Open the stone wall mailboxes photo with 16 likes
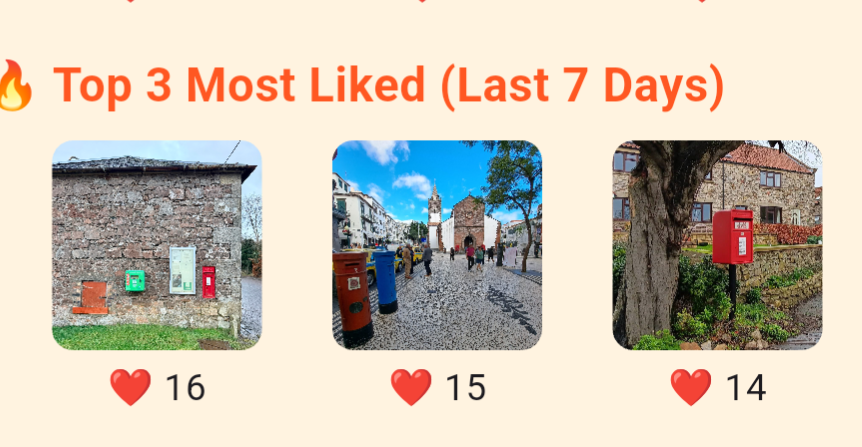Screen dimensions: 862x447 click(157, 245)
